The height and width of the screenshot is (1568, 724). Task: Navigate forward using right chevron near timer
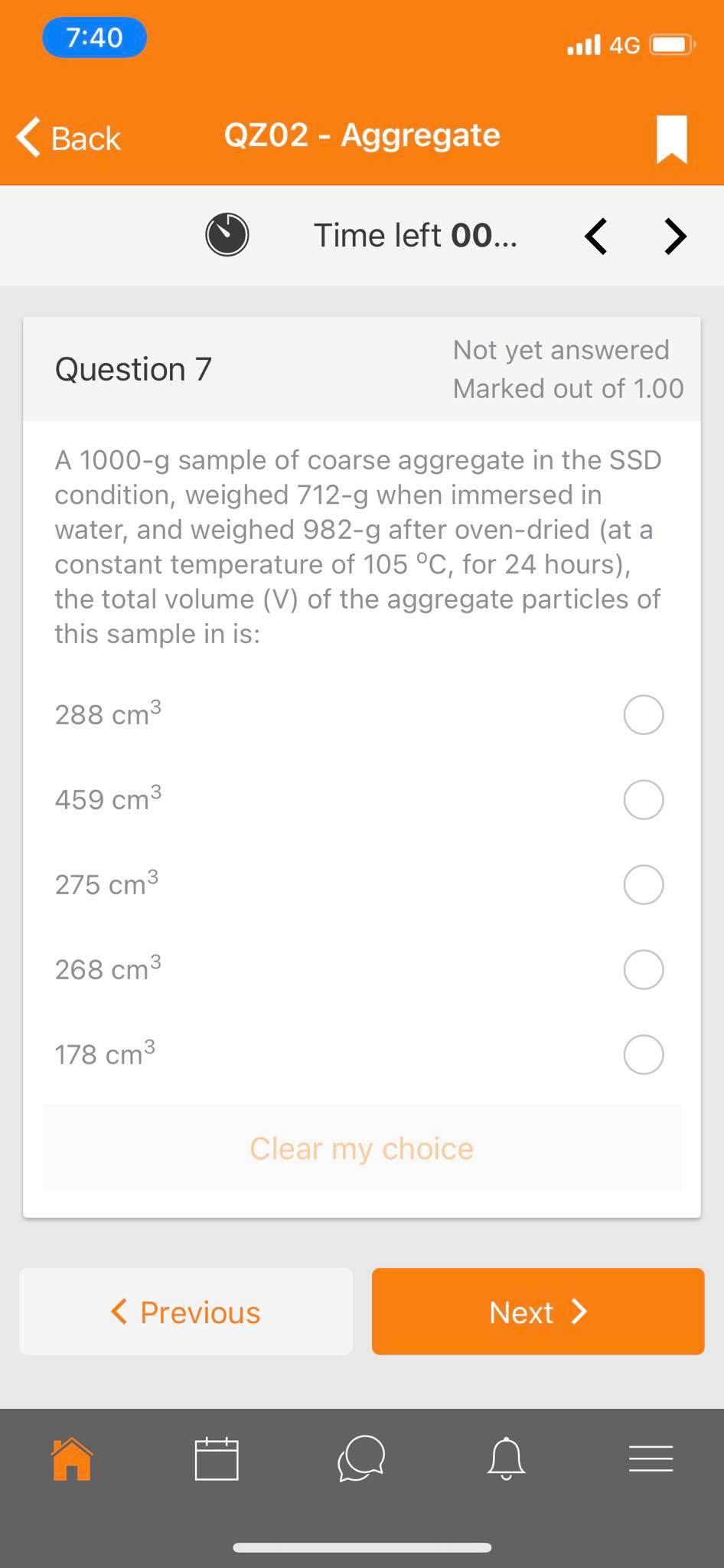tap(674, 236)
